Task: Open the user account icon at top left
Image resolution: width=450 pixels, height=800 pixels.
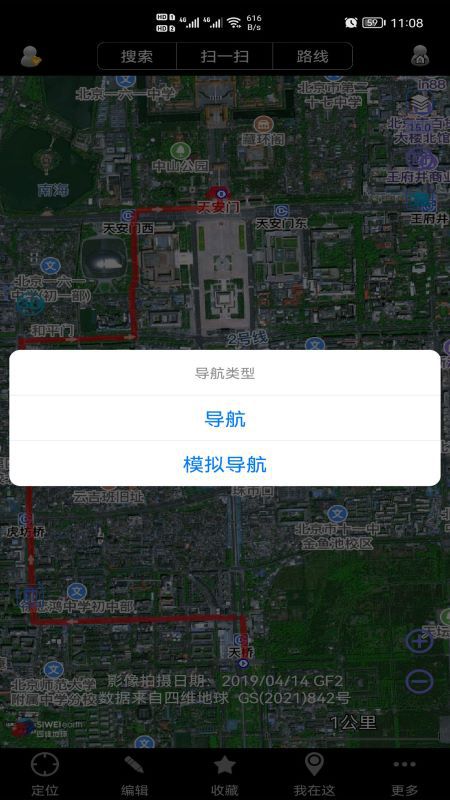Action: tap(31, 56)
